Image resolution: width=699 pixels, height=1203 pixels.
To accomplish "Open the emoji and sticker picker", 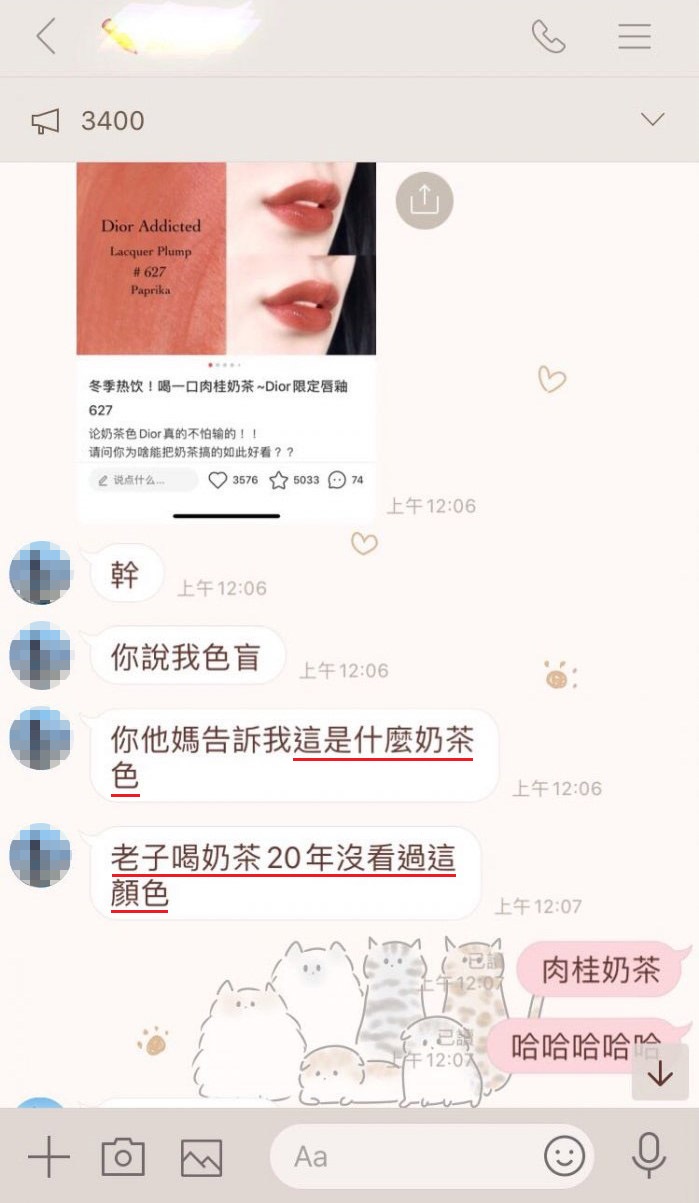I will point(564,1157).
